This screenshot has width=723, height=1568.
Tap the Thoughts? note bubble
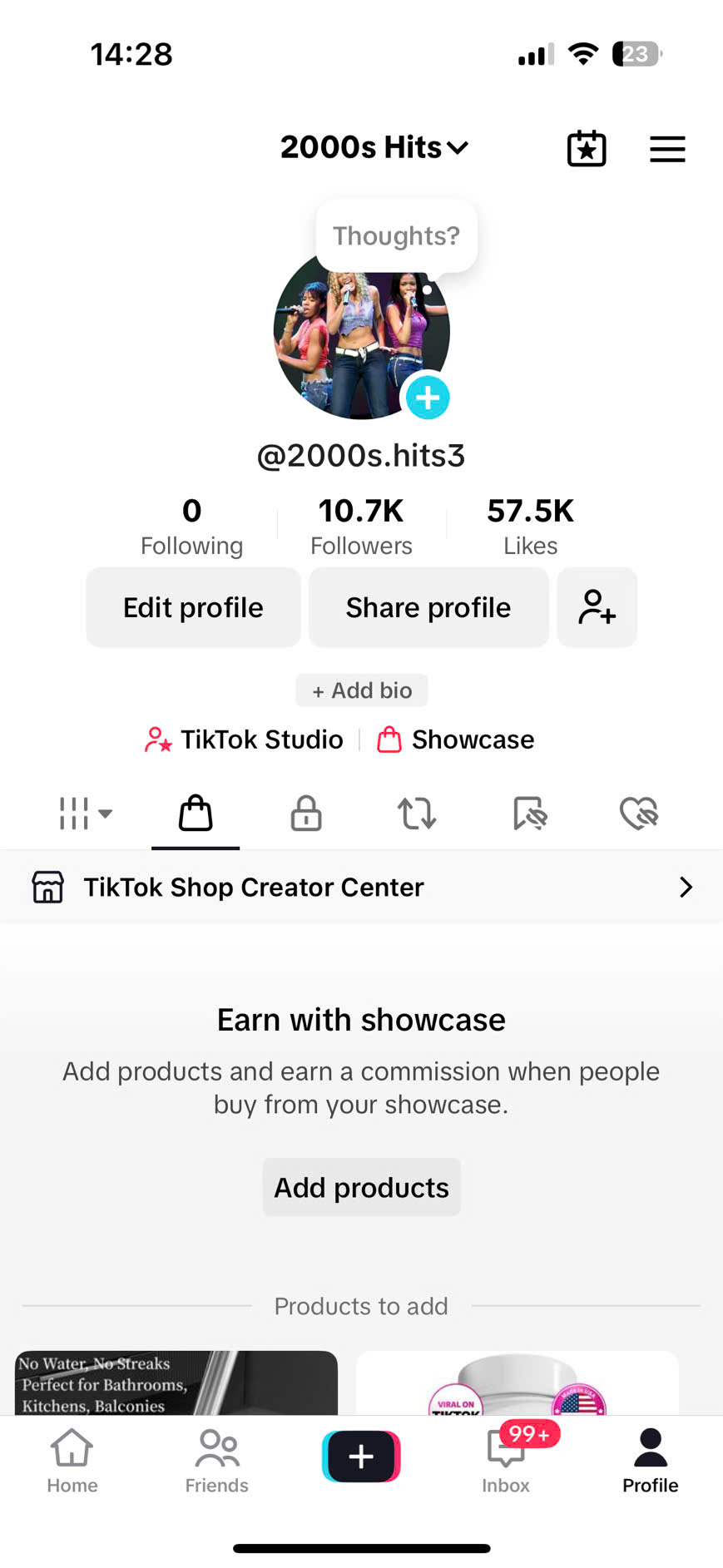point(396,236)
